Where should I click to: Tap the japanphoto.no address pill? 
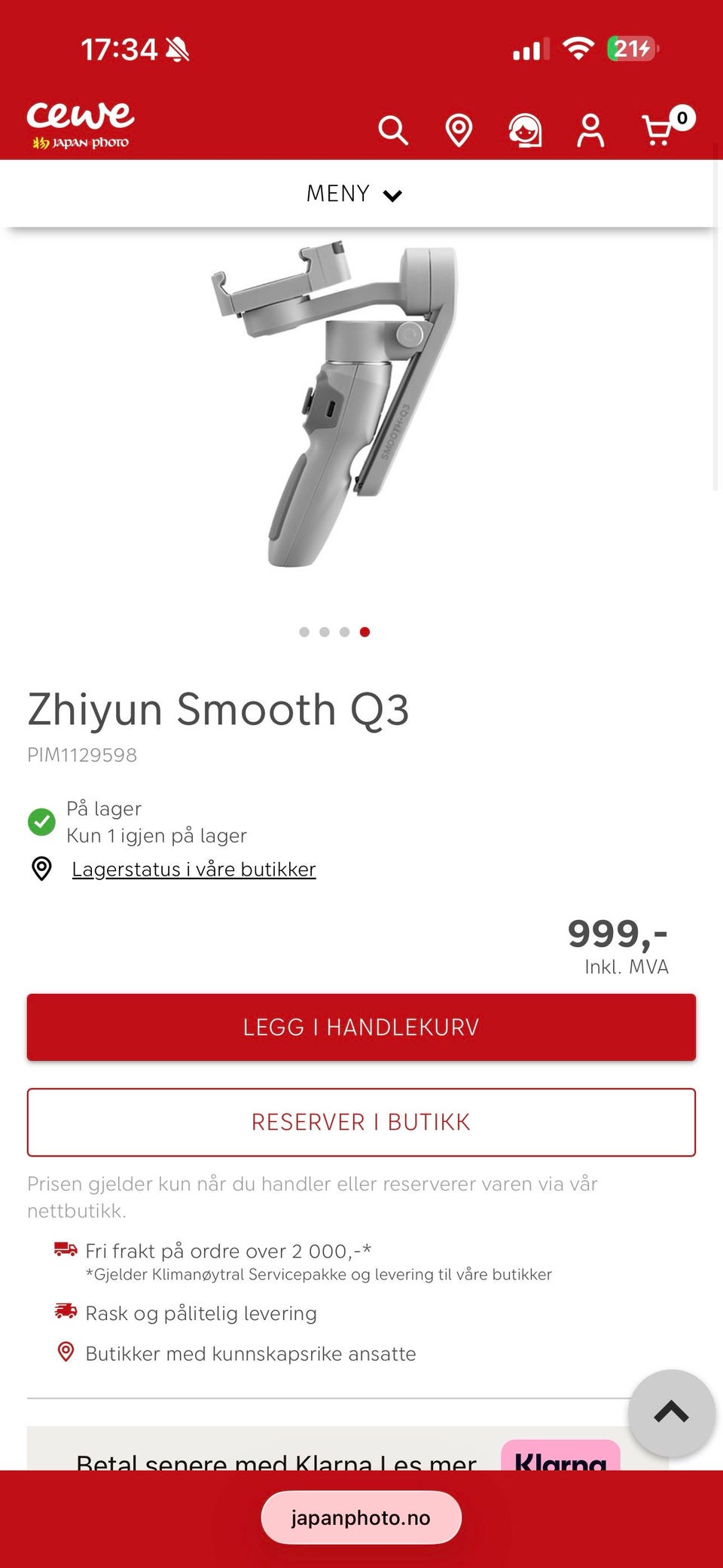[361, 1518]
